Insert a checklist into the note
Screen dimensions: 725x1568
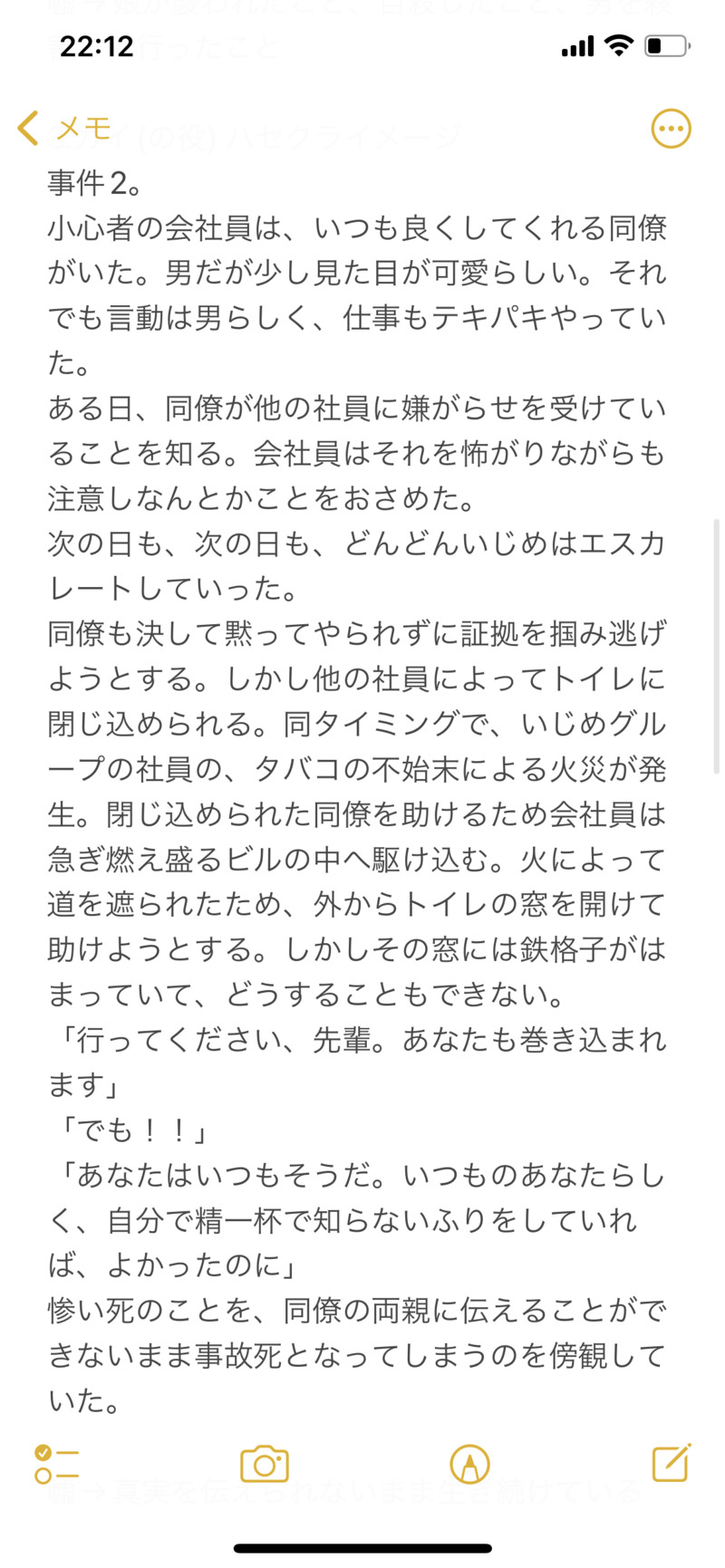56,1463
